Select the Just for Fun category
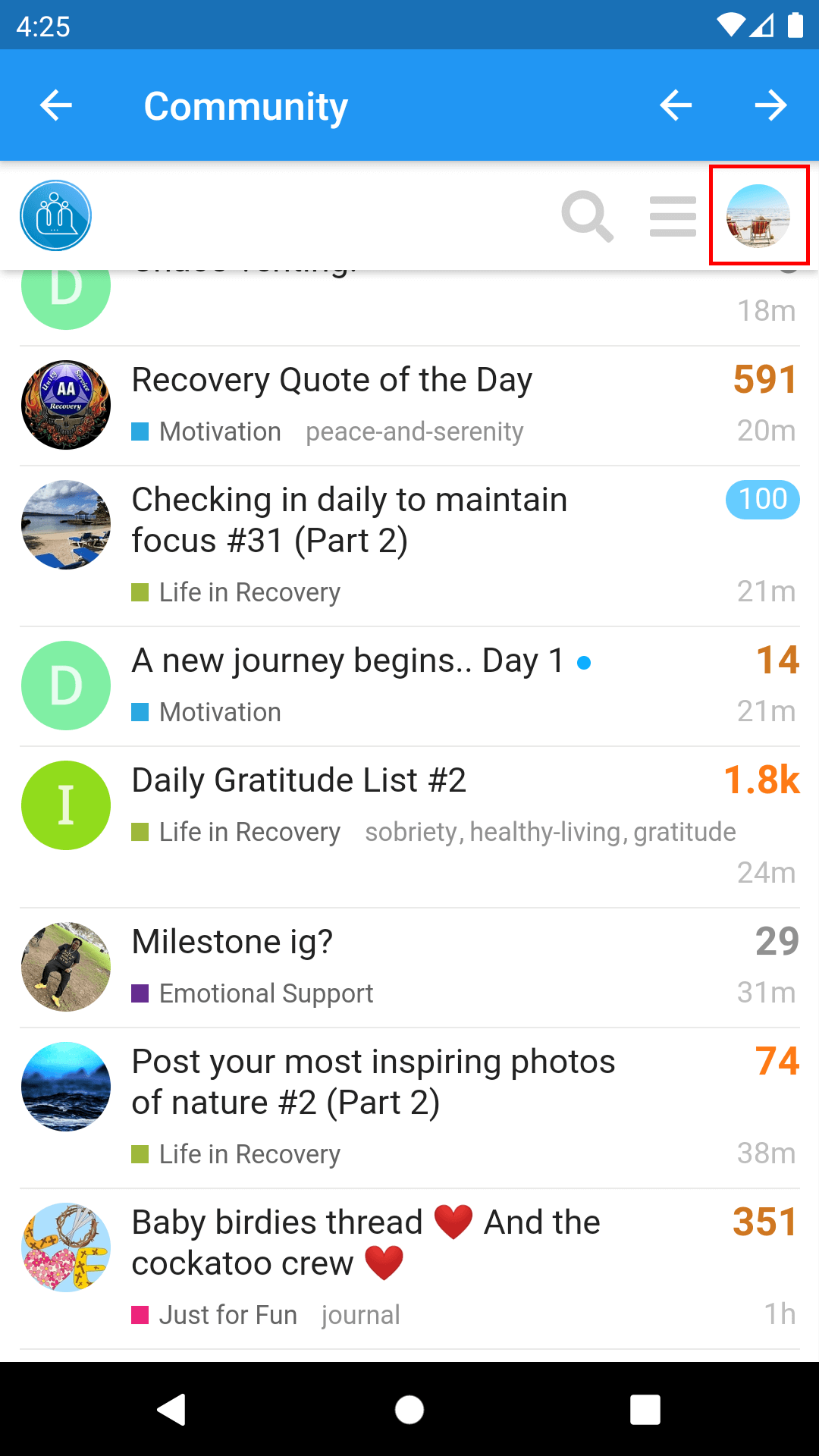Viewport: 819px width, 1456px height. [x=227, y=1315]
